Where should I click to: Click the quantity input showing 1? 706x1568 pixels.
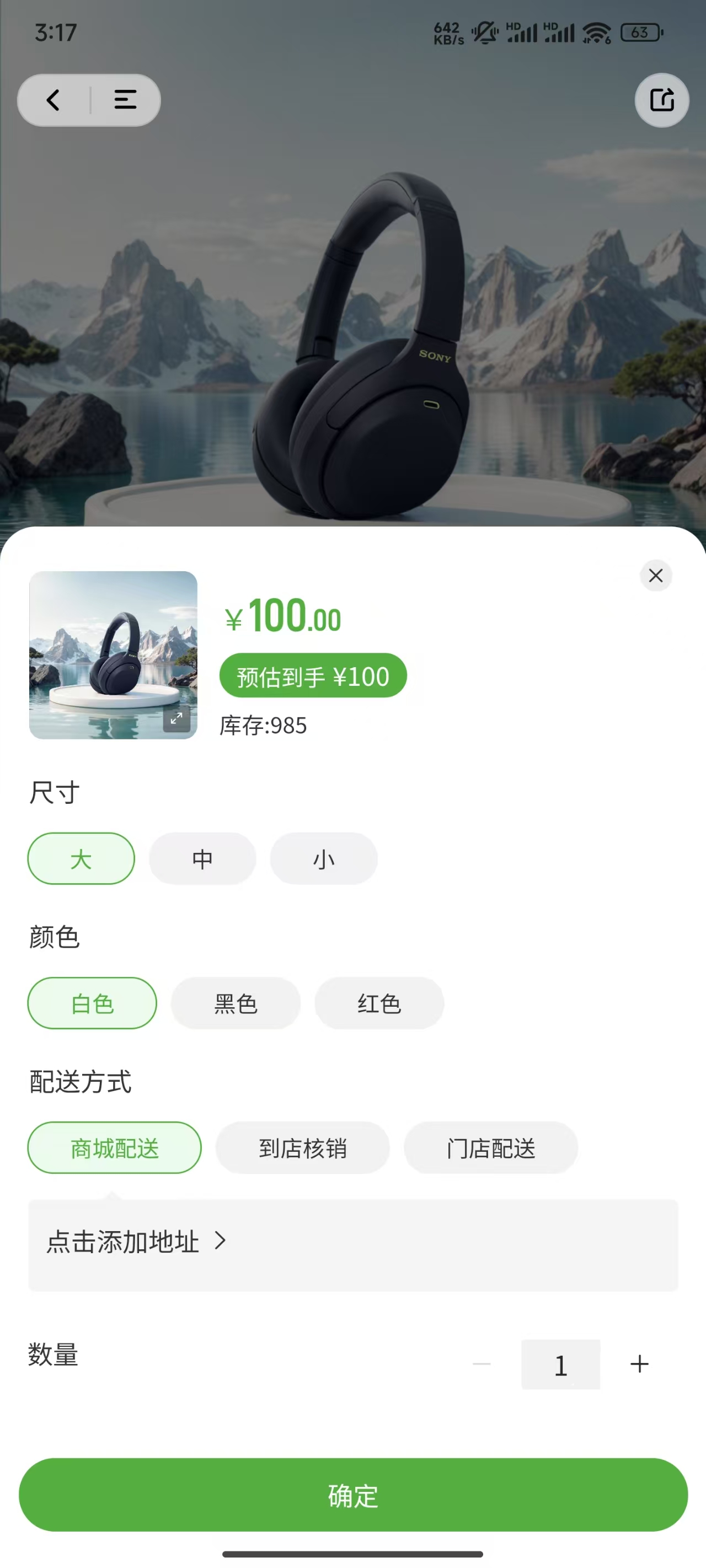[x=560, y=1364]
